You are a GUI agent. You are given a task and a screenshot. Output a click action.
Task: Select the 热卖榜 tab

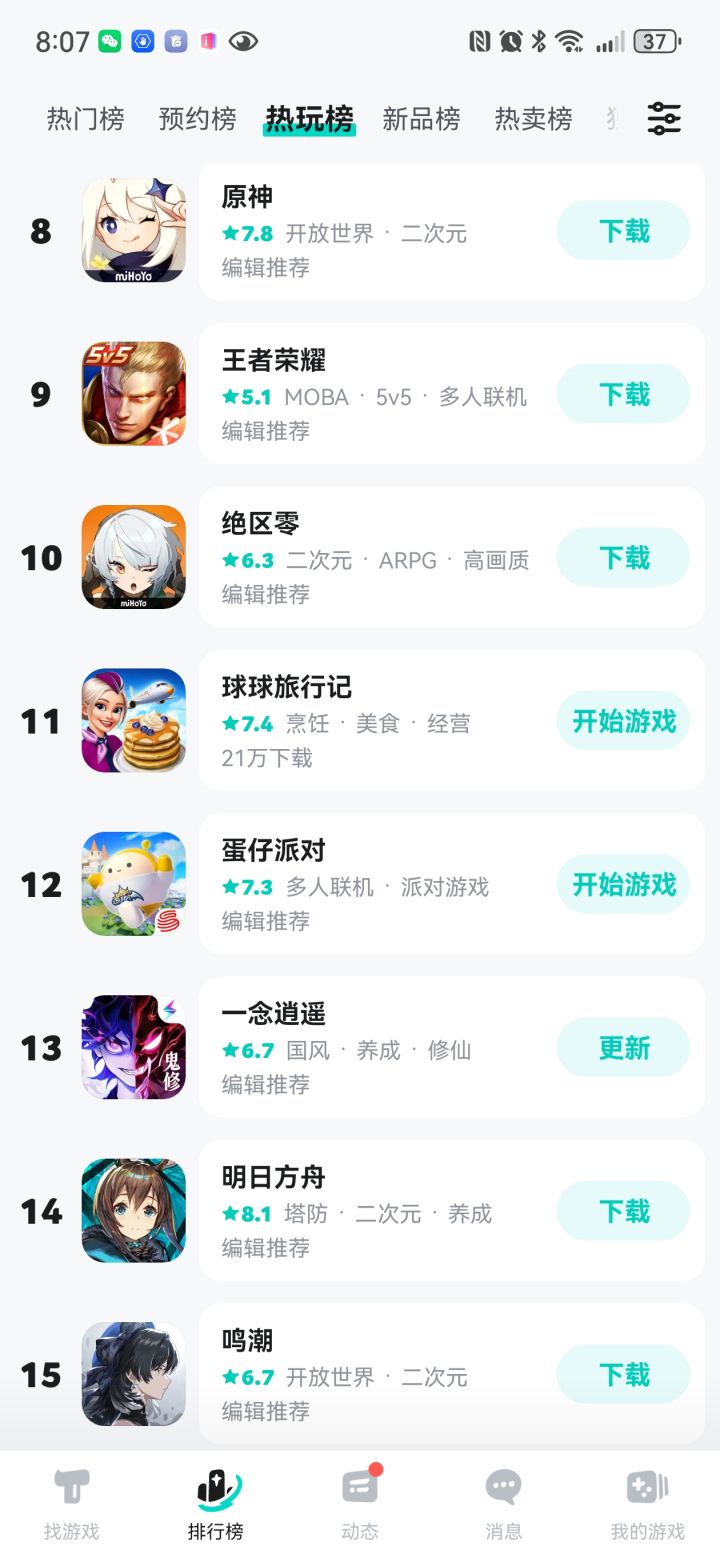(x=533, y=119)
